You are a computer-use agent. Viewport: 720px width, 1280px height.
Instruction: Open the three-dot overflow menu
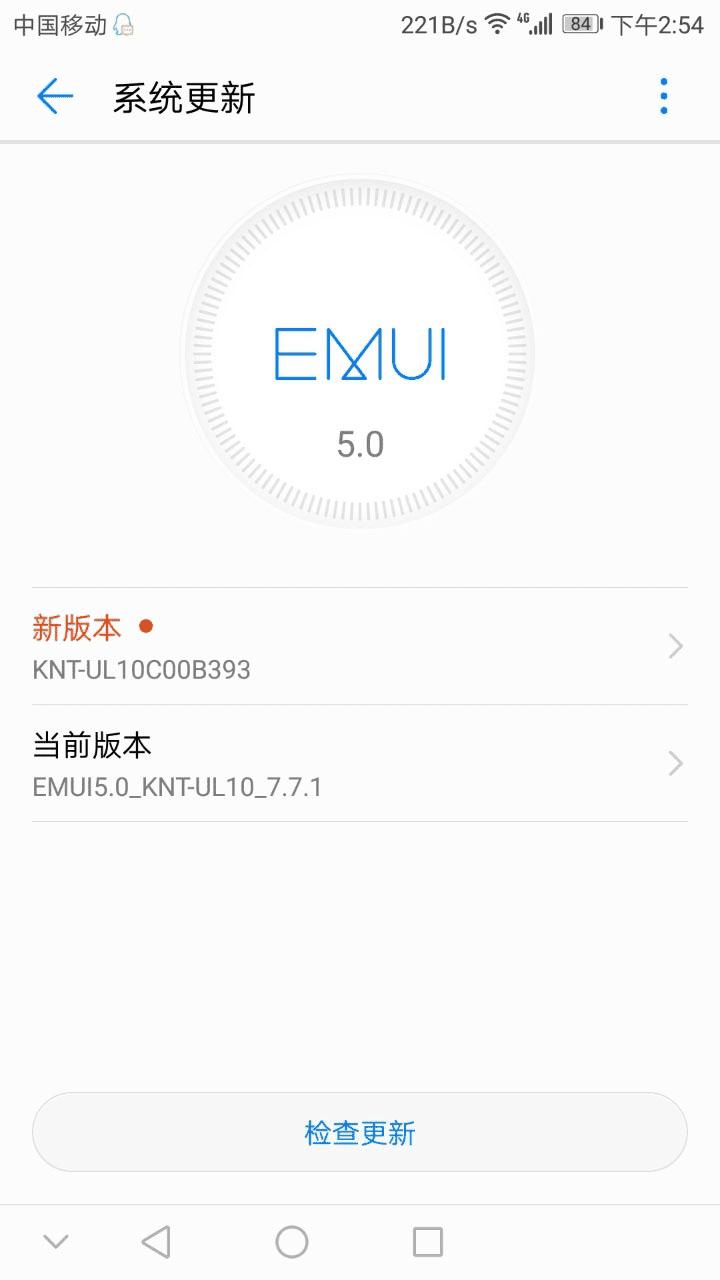coord(663,97)
